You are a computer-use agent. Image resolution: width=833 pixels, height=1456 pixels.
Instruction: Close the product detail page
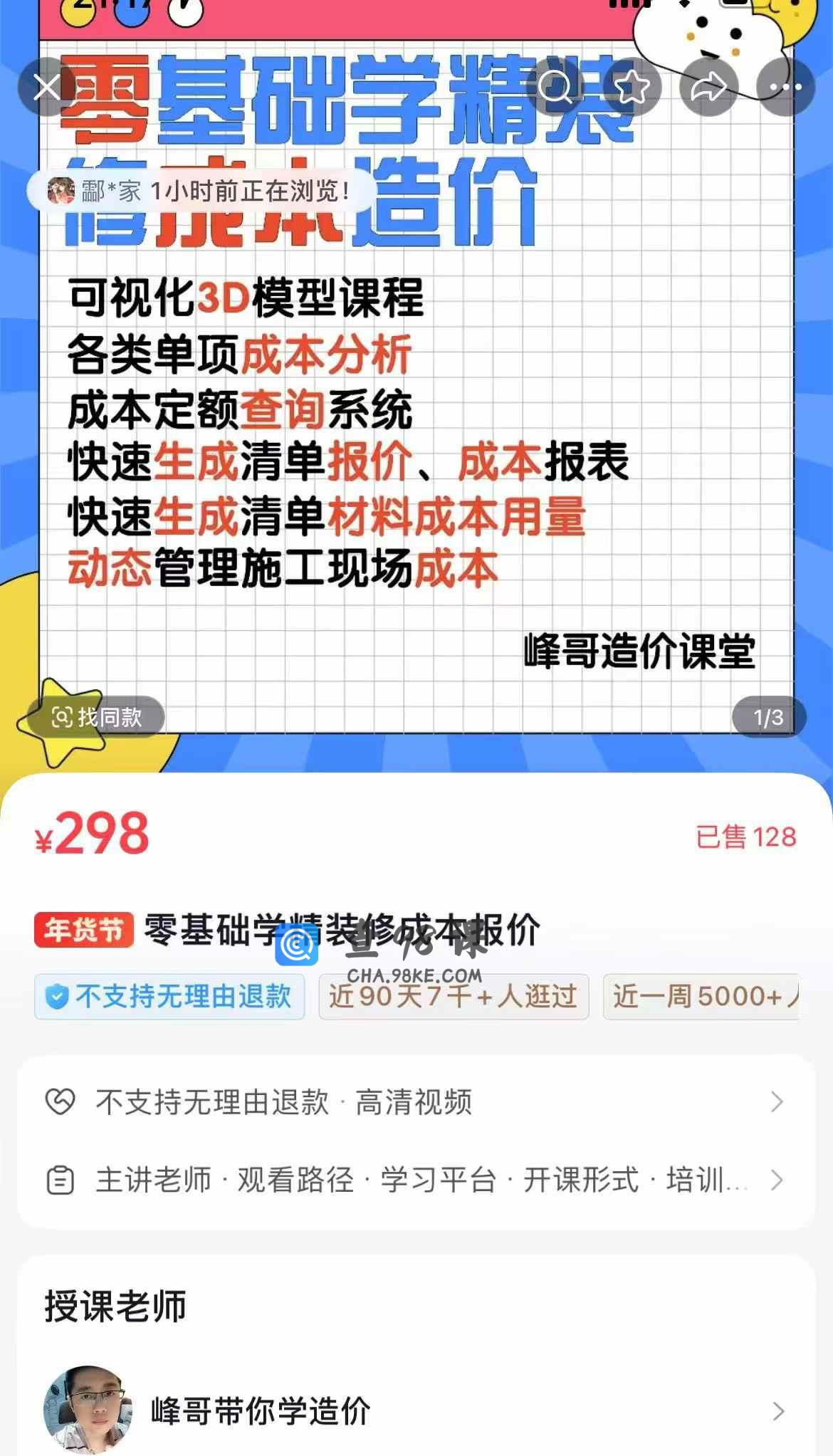[47, 88]
